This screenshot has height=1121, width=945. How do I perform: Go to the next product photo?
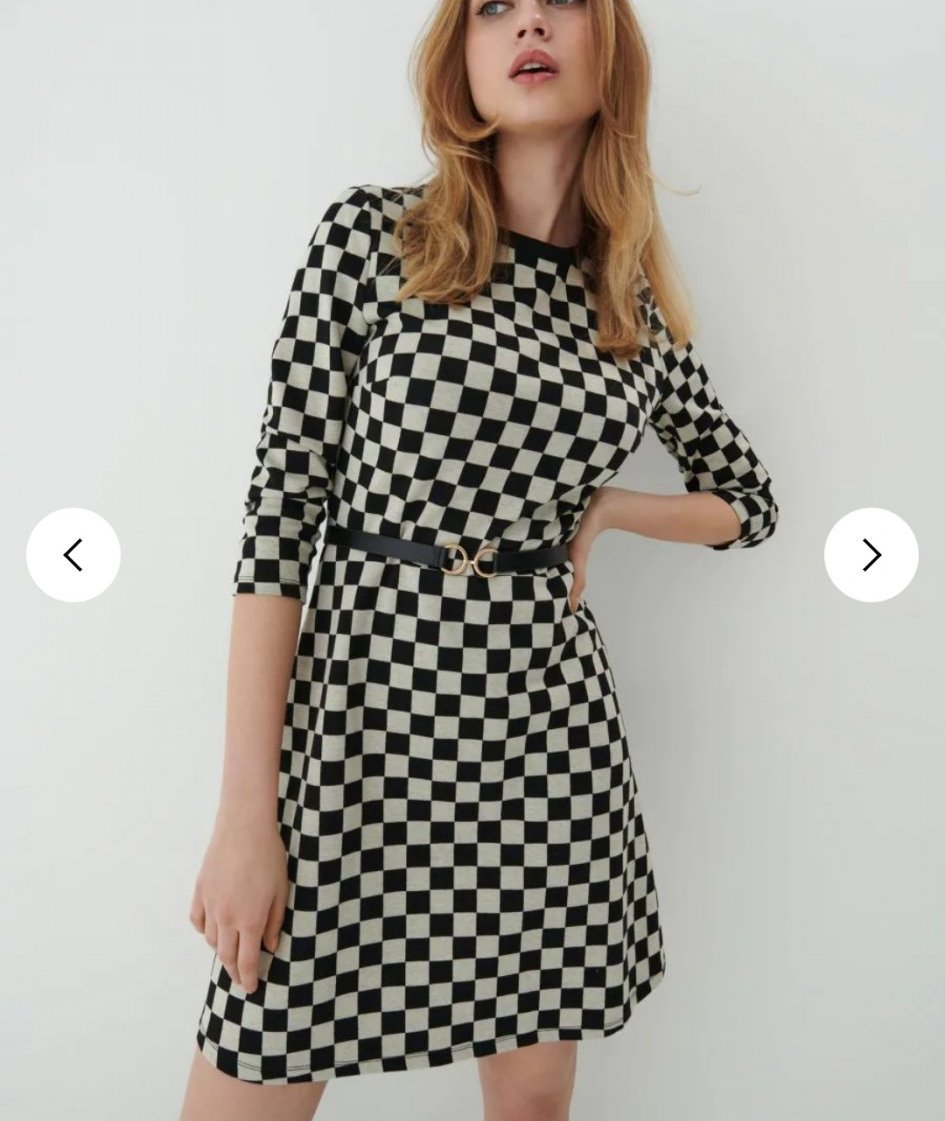point(871,555)
